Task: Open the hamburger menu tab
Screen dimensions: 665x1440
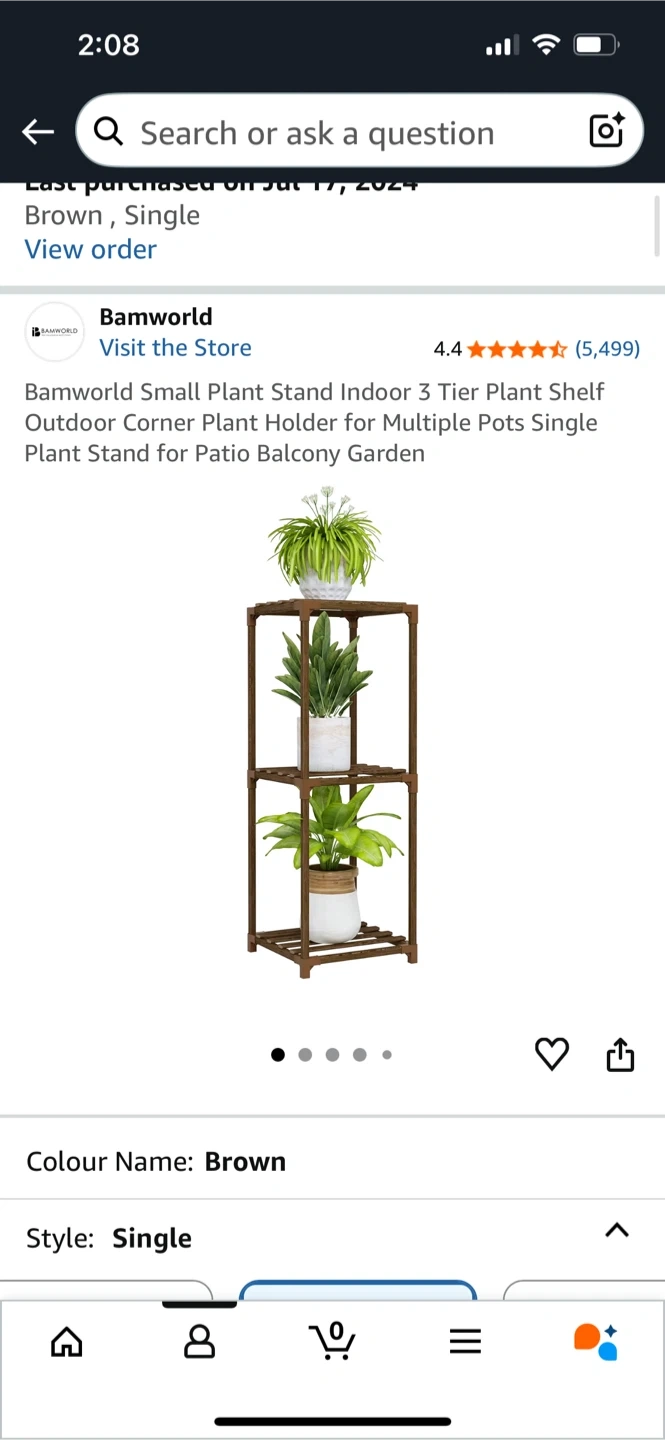Action: tap(465, 1341)
